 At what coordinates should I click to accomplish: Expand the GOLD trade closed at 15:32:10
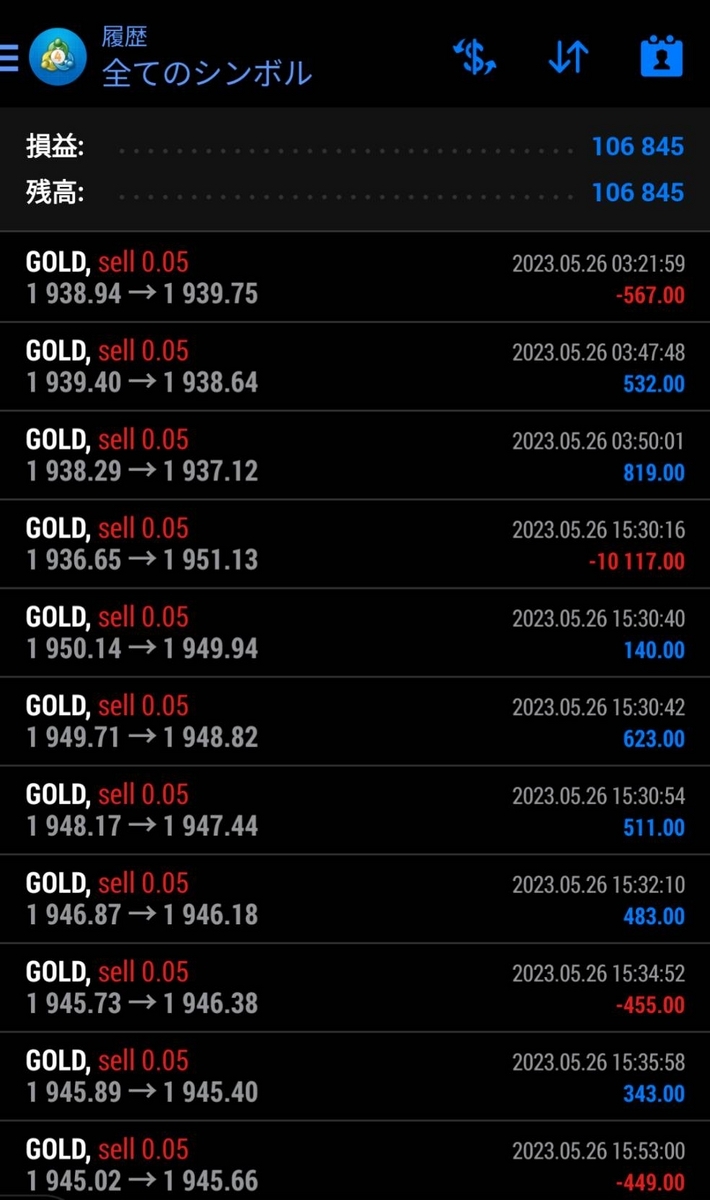[x=355, y=899]
